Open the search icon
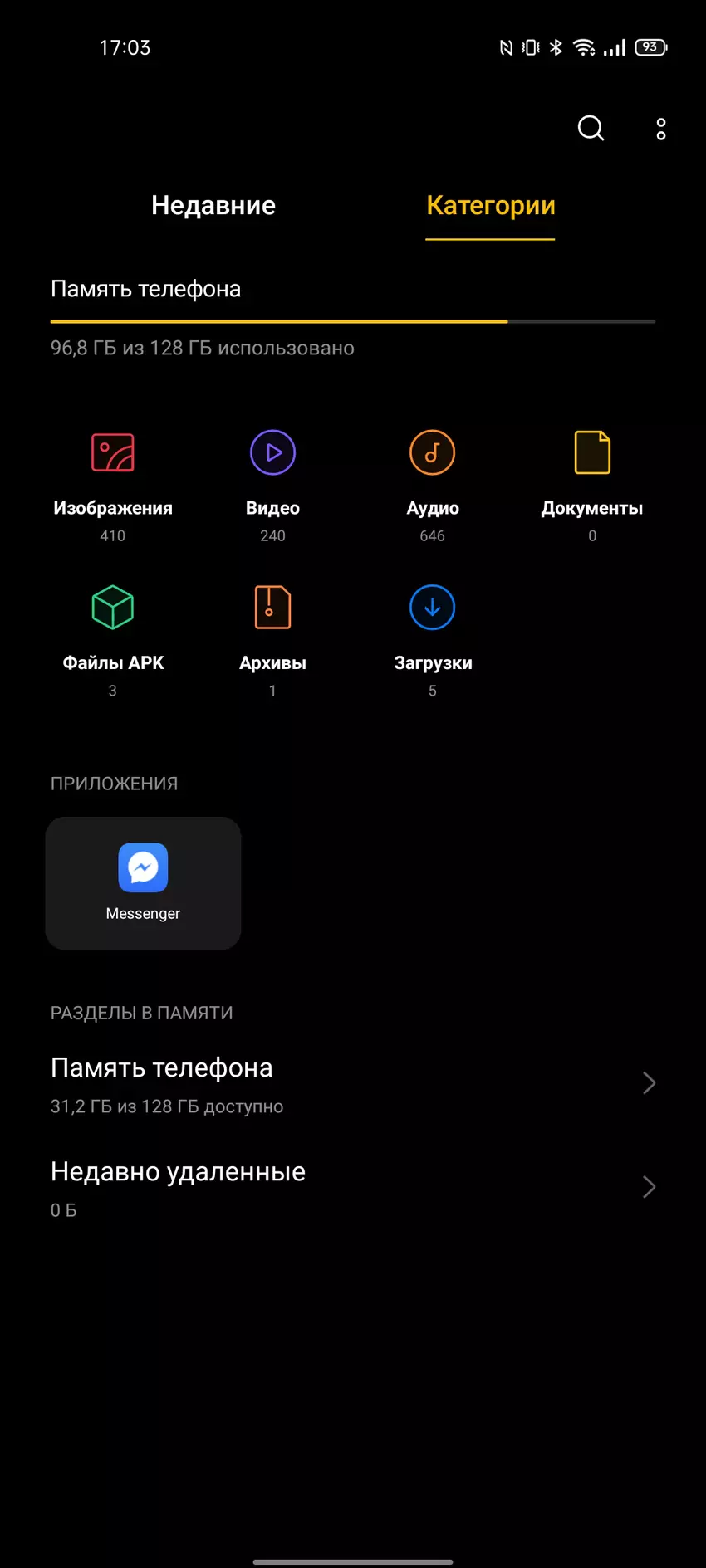This screenshot has width=706, height=1568. click(x=591, y=128)
